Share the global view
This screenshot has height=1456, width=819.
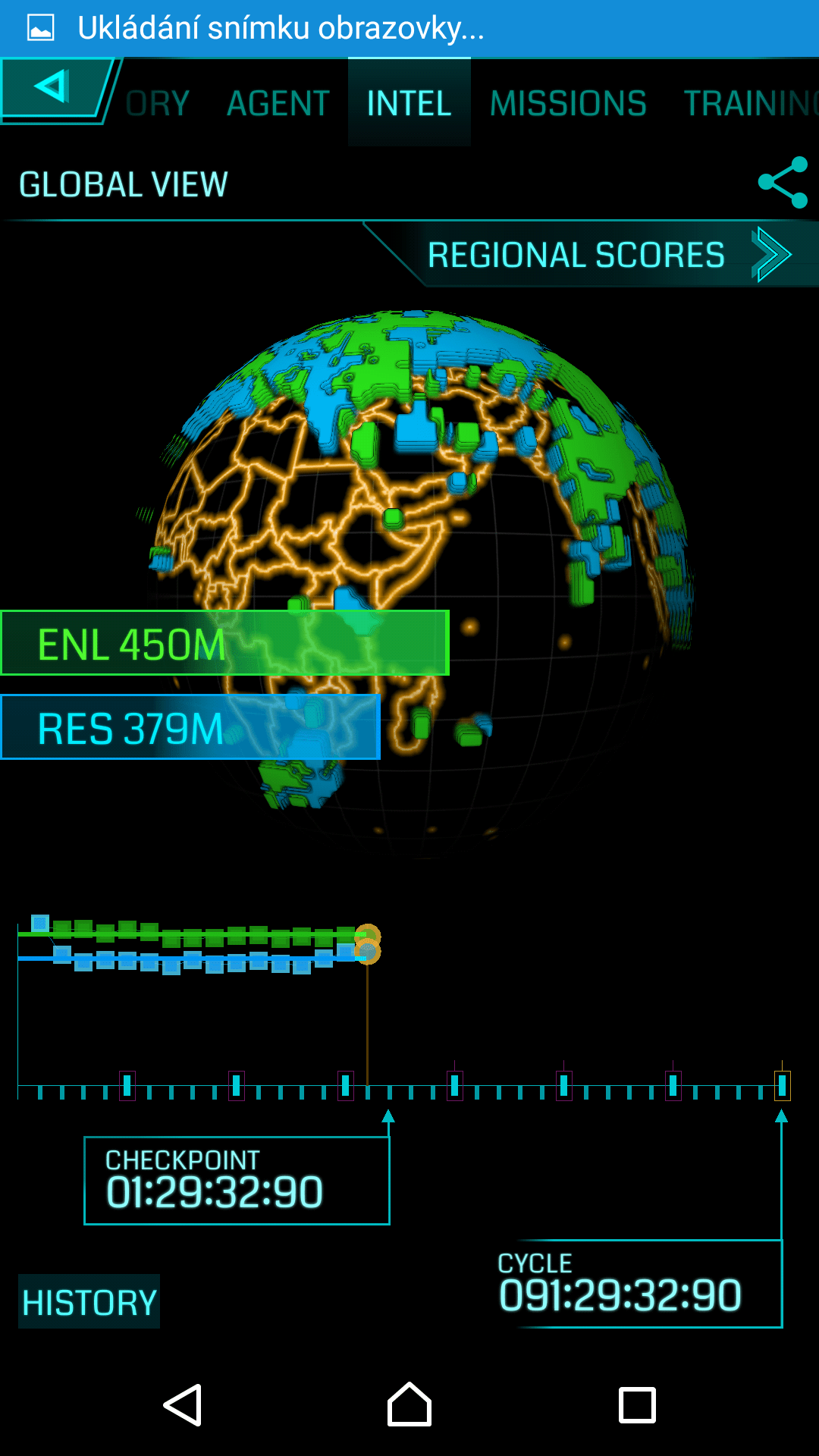[x=783, y=182]
